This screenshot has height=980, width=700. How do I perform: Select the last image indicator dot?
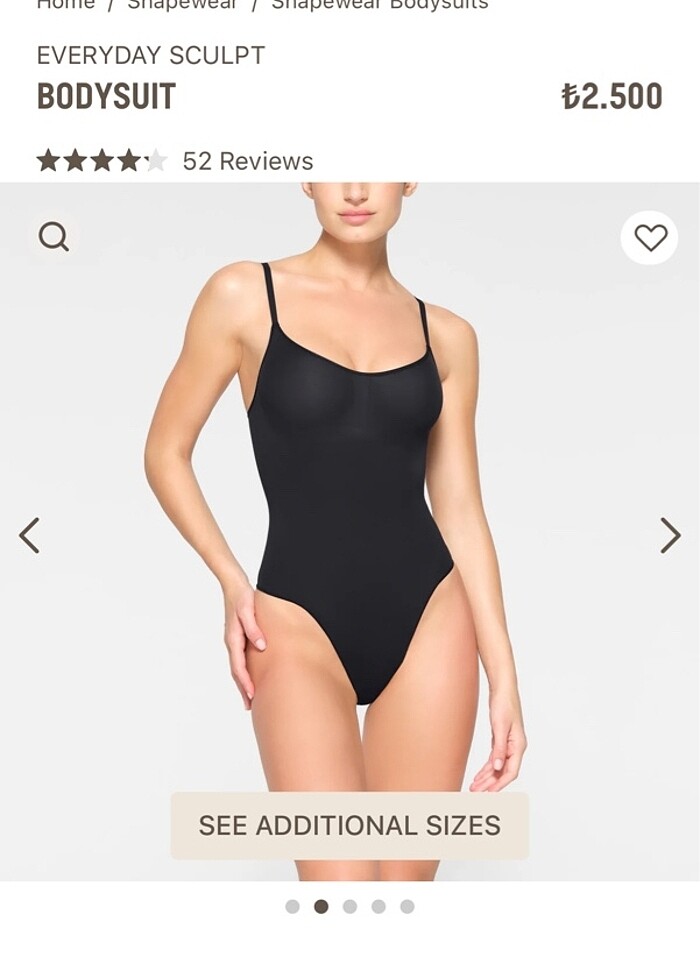pyautogui.click(x=407, y=906)
